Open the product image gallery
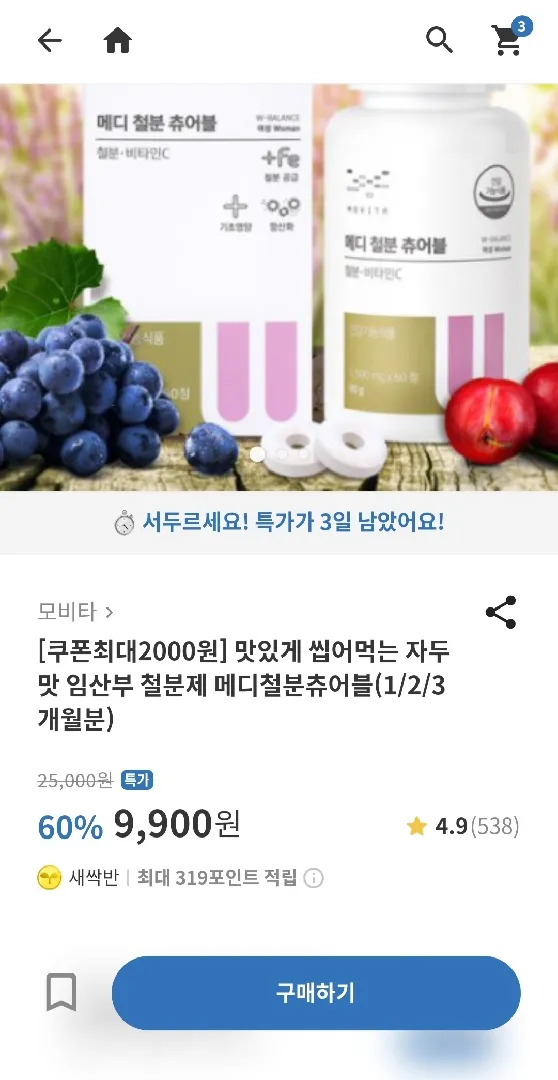The width and height of the screenshot is (558, 1080). click(279, 287)
